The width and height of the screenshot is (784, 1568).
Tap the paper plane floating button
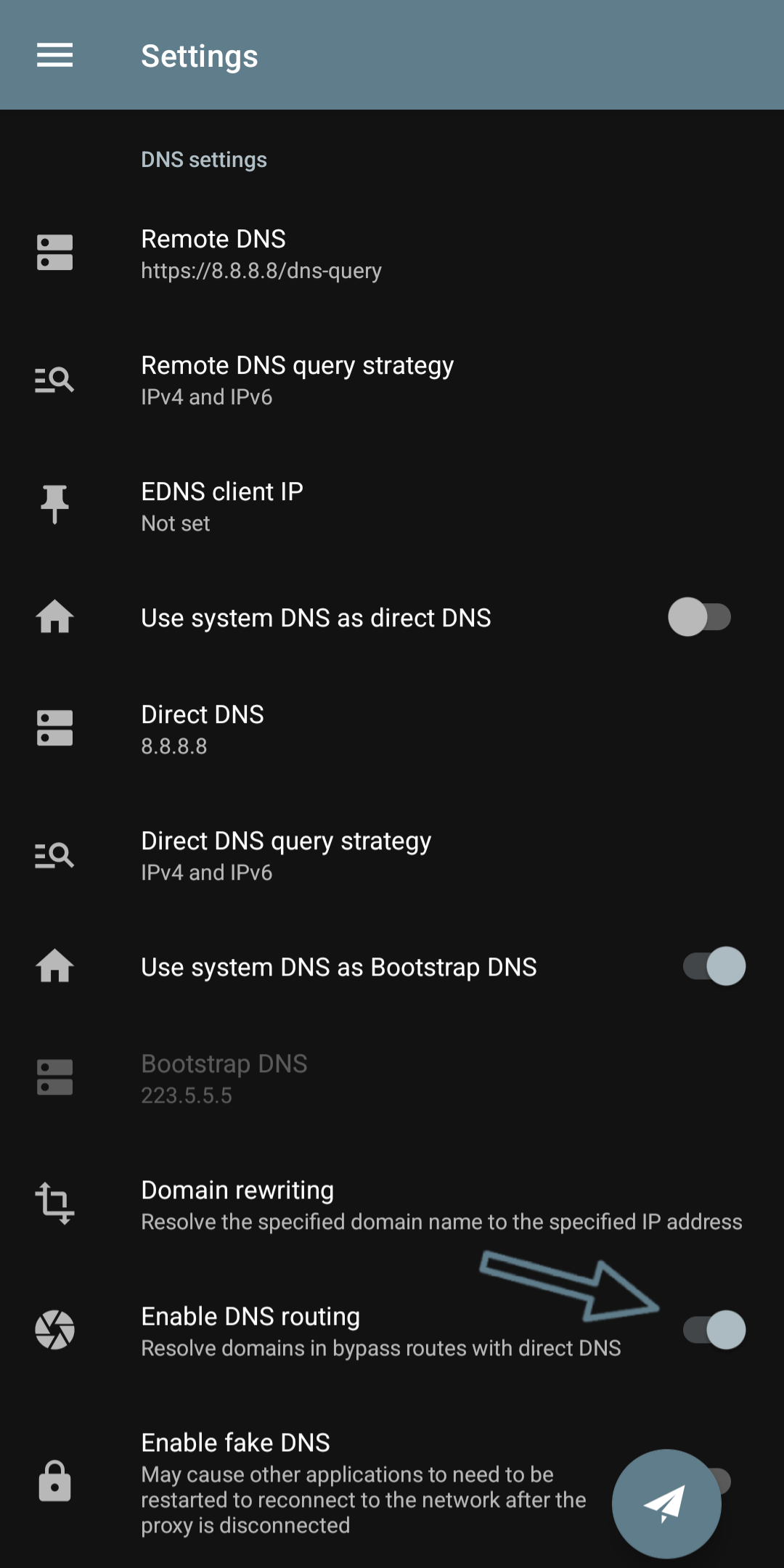click(x=666, y=1503)
